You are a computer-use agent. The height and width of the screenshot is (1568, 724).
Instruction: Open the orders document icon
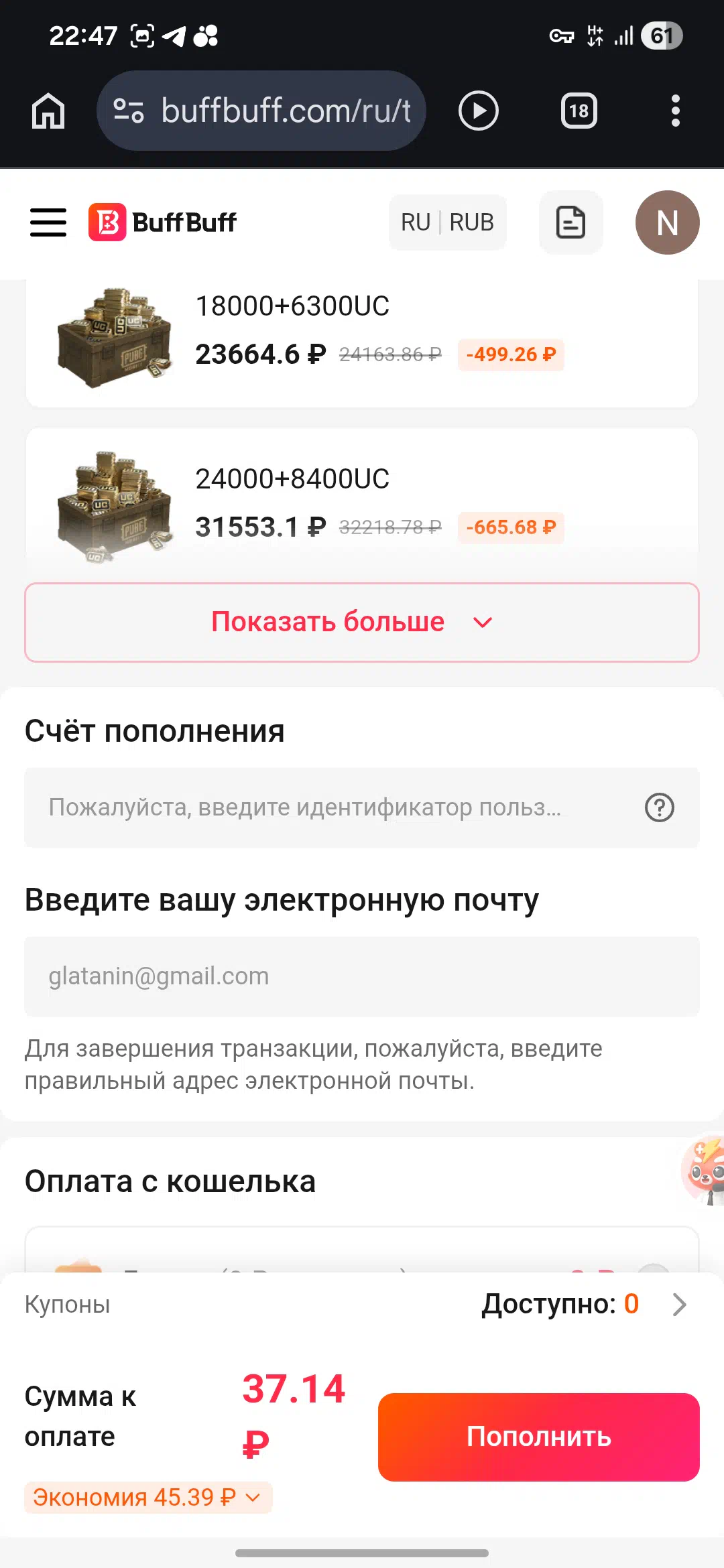coord(570,222)
